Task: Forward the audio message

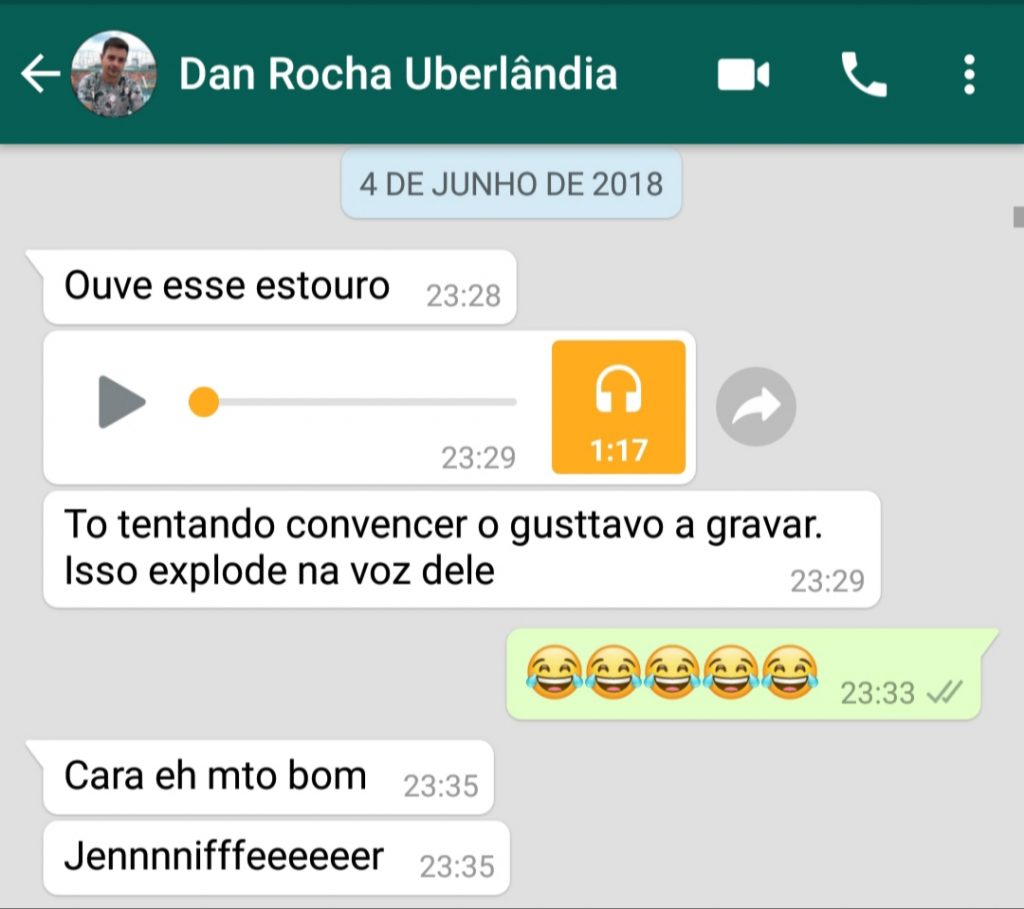Action: 756,407
